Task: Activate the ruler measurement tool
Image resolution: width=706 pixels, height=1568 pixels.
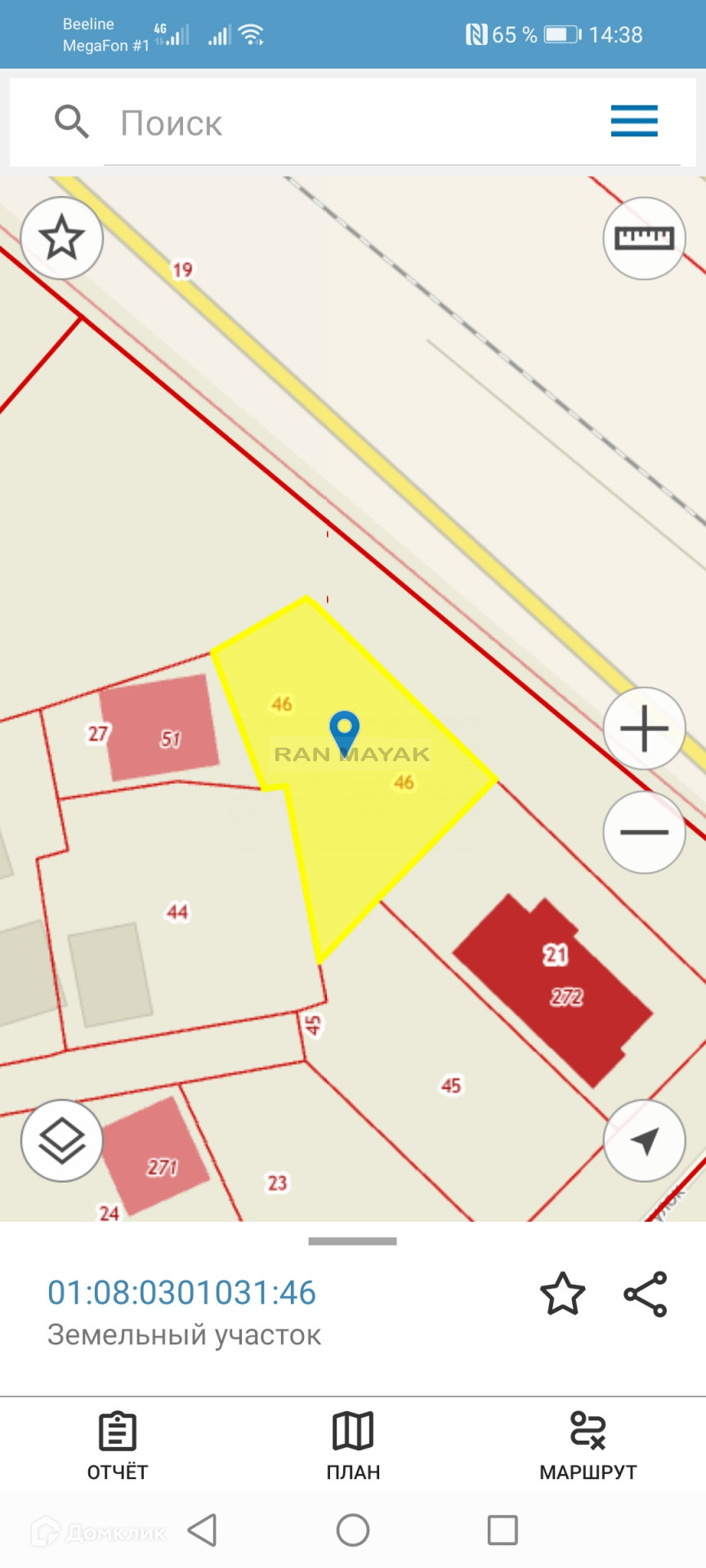Action: (x=644, y=238)
